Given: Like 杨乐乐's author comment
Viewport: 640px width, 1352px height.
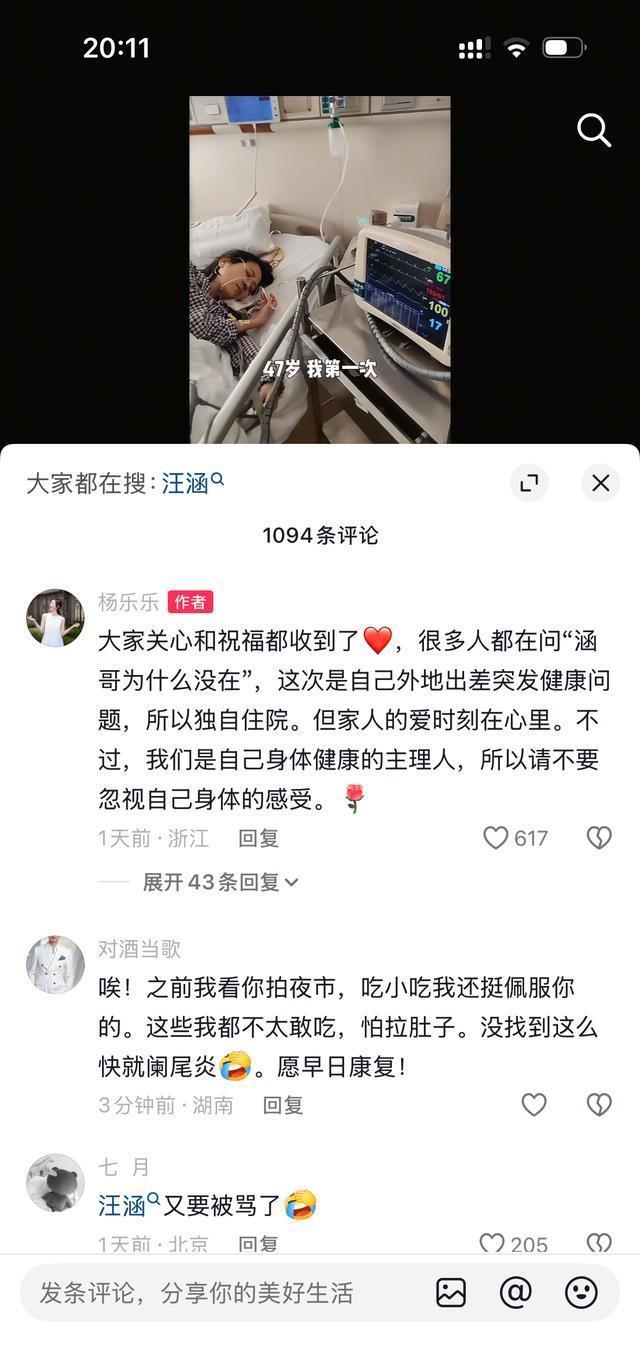Looking at the screenshot, I should tap(497, 838).
